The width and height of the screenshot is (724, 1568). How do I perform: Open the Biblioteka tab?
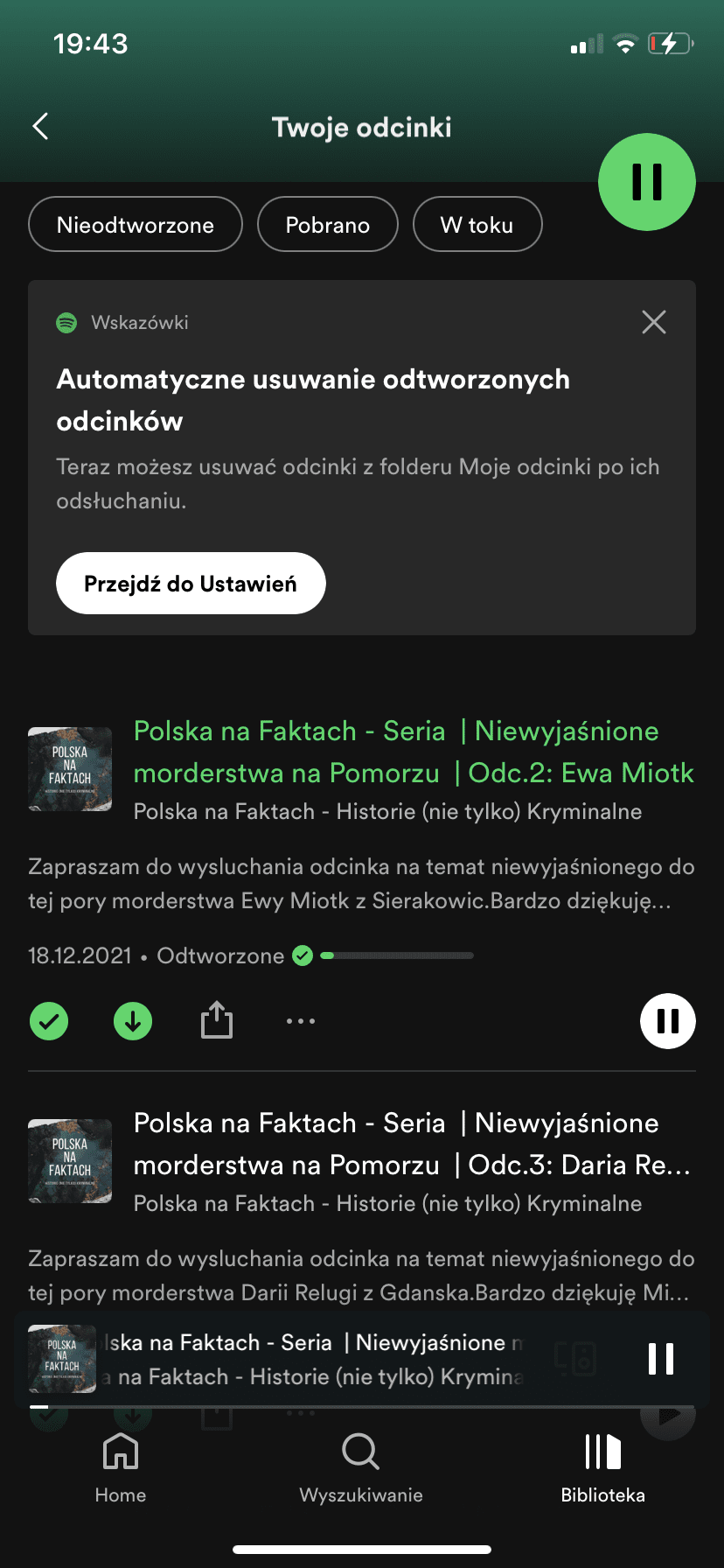(x=602, y=1467)
